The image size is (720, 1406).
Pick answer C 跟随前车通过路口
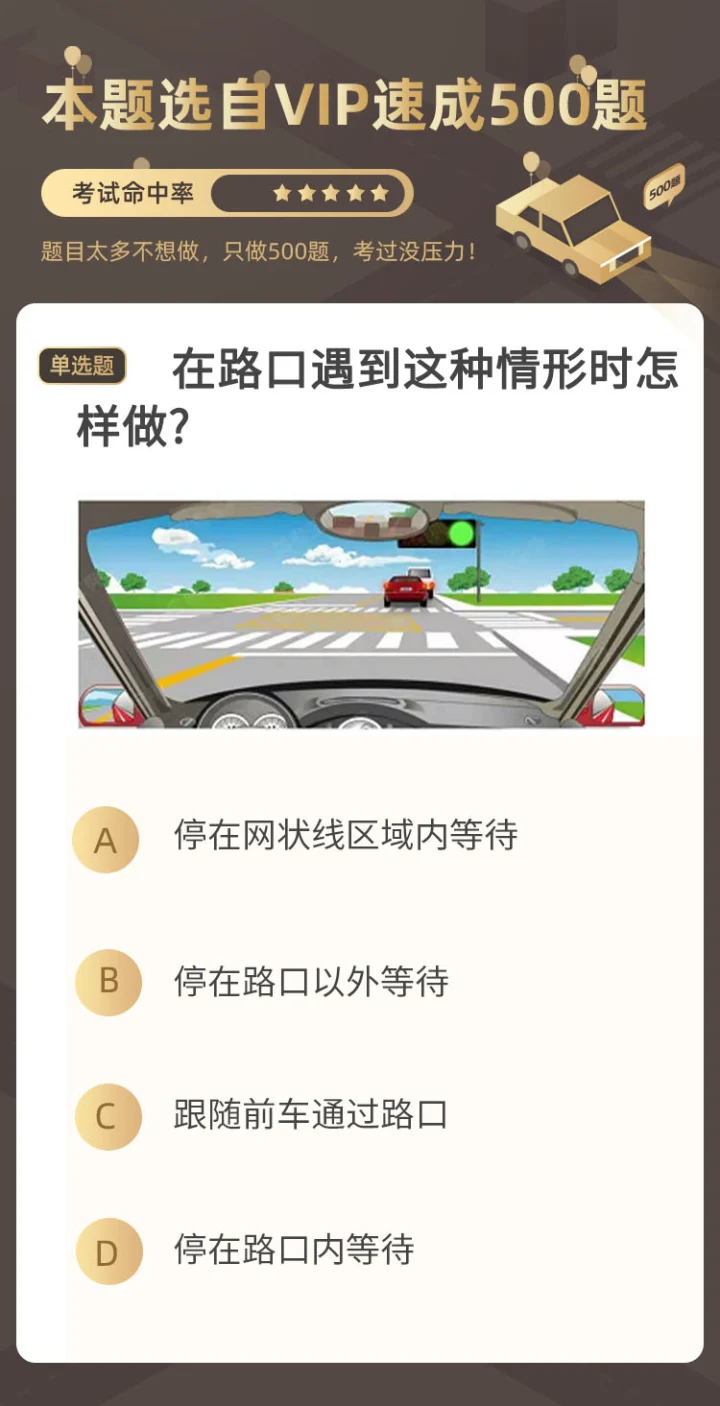(x=310, y=1115)
